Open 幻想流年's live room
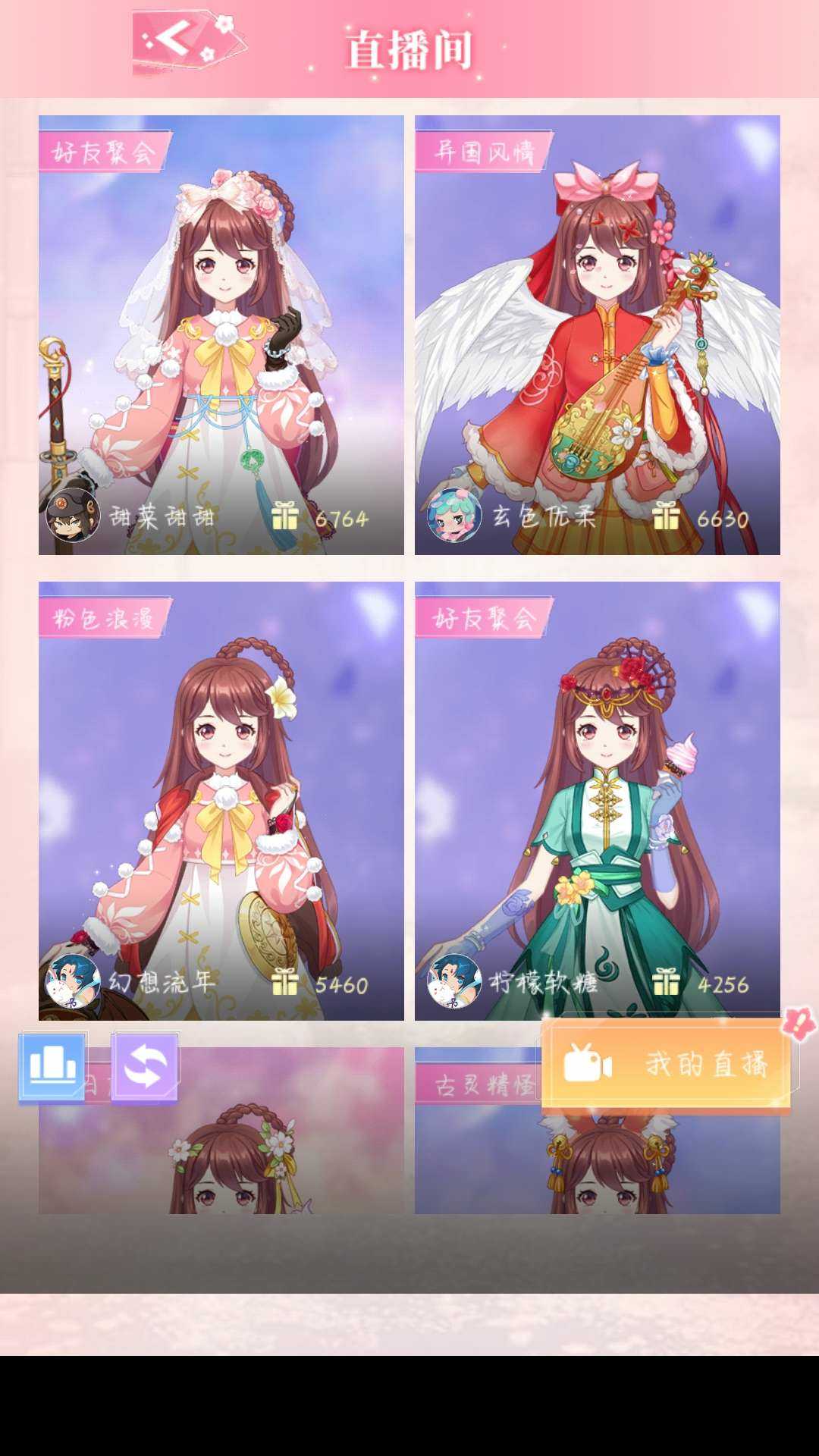Screen dimensions: 819x1456 221,800
